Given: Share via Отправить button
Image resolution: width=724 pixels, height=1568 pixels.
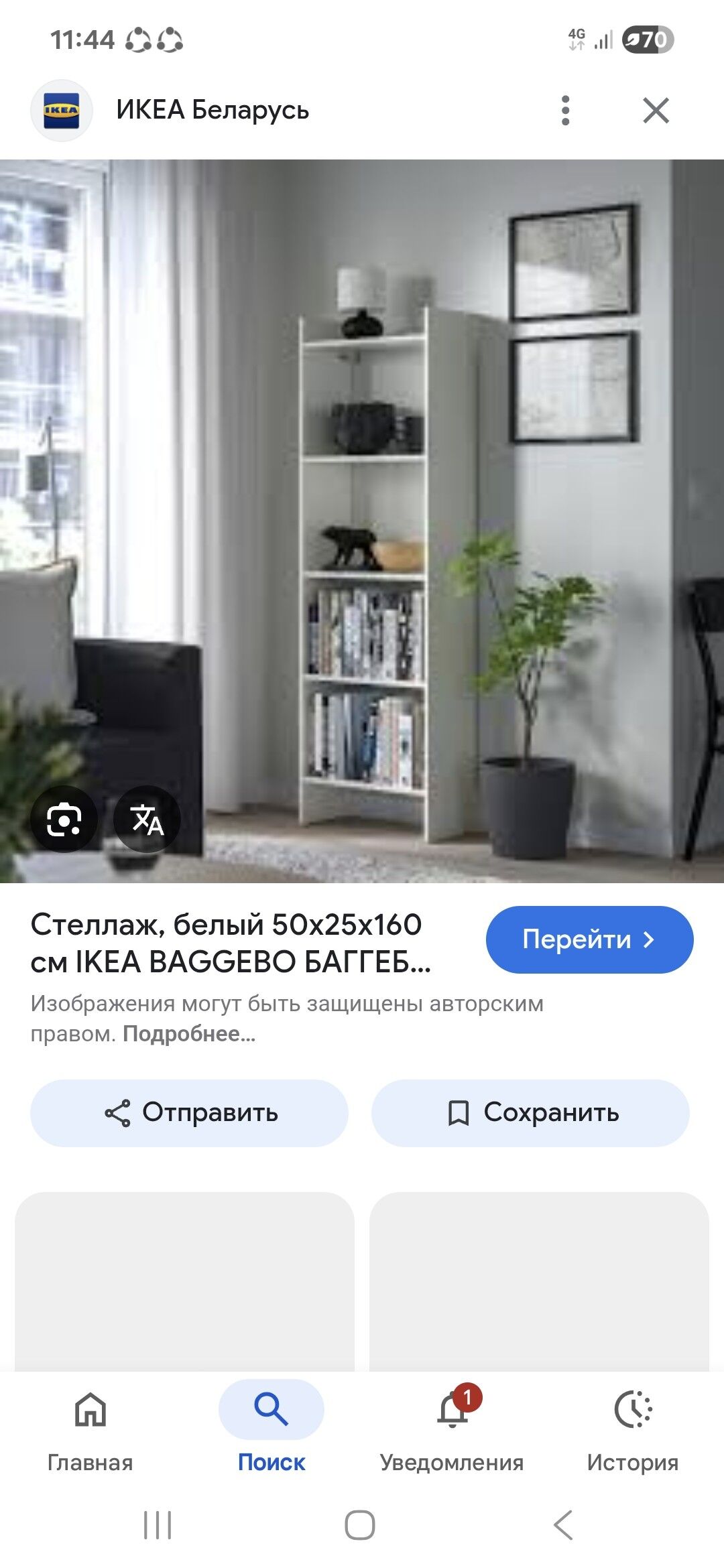Looking at the screenshot, I should [x=190, y=1113].
